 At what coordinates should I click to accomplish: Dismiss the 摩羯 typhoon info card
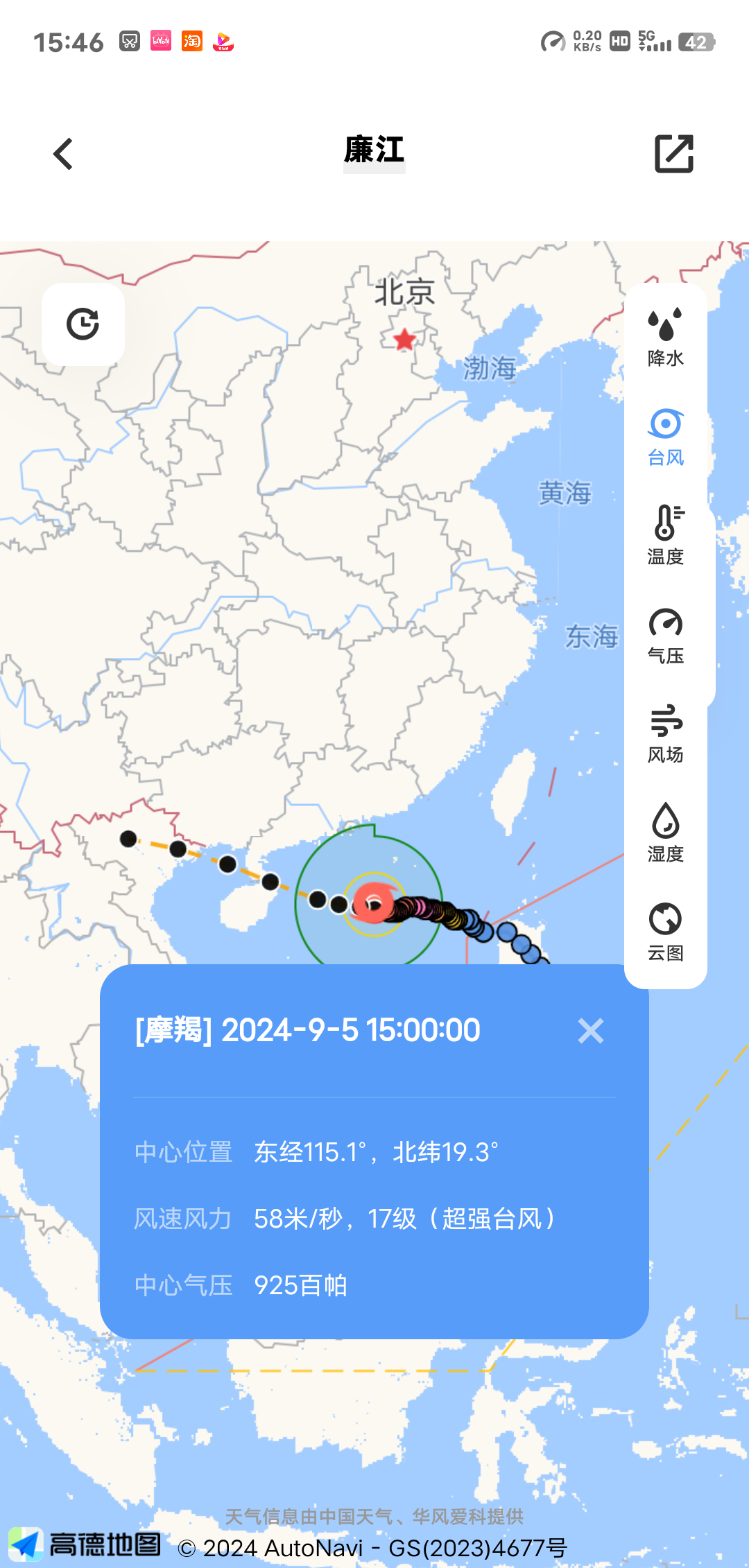pos(591,1031)
